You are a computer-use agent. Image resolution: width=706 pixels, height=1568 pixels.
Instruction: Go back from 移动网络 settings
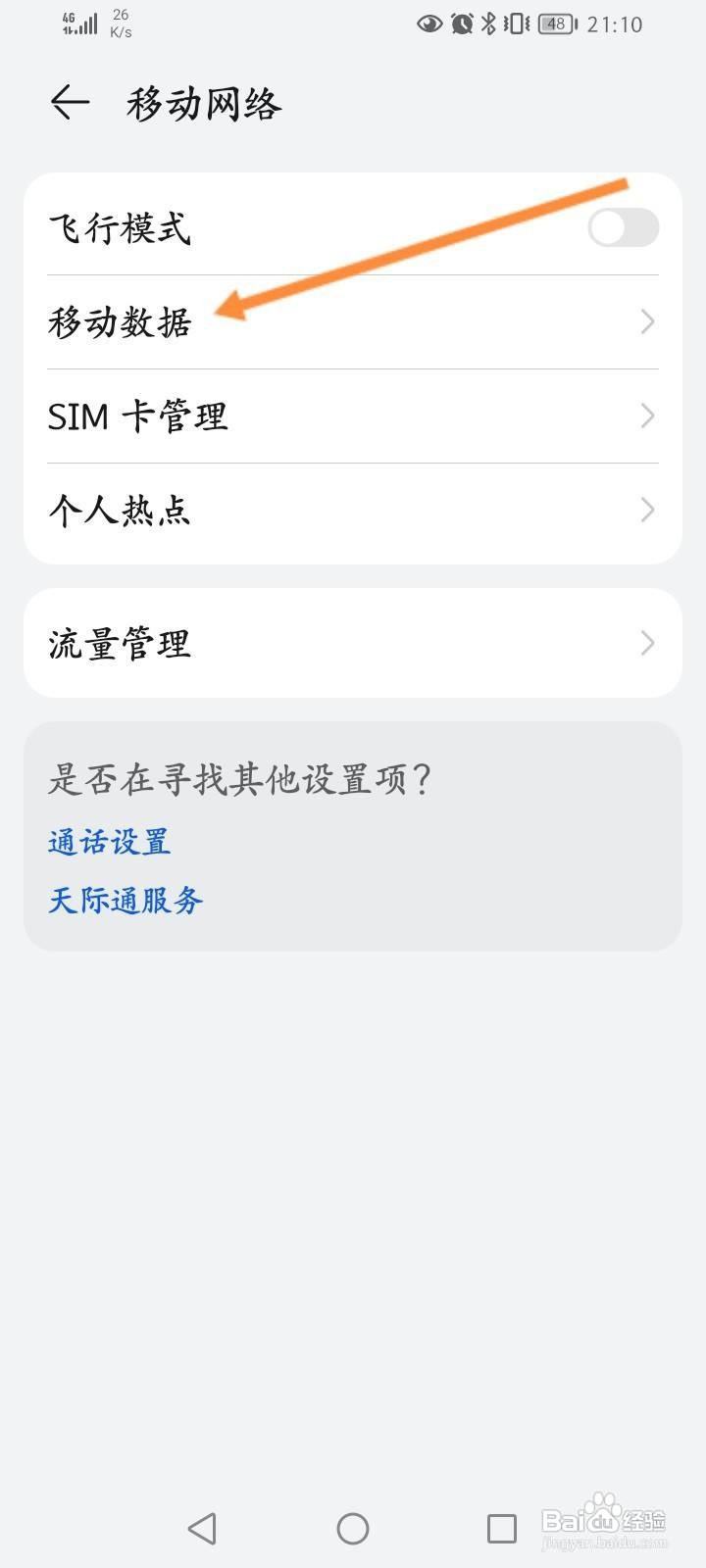(70, 102)
